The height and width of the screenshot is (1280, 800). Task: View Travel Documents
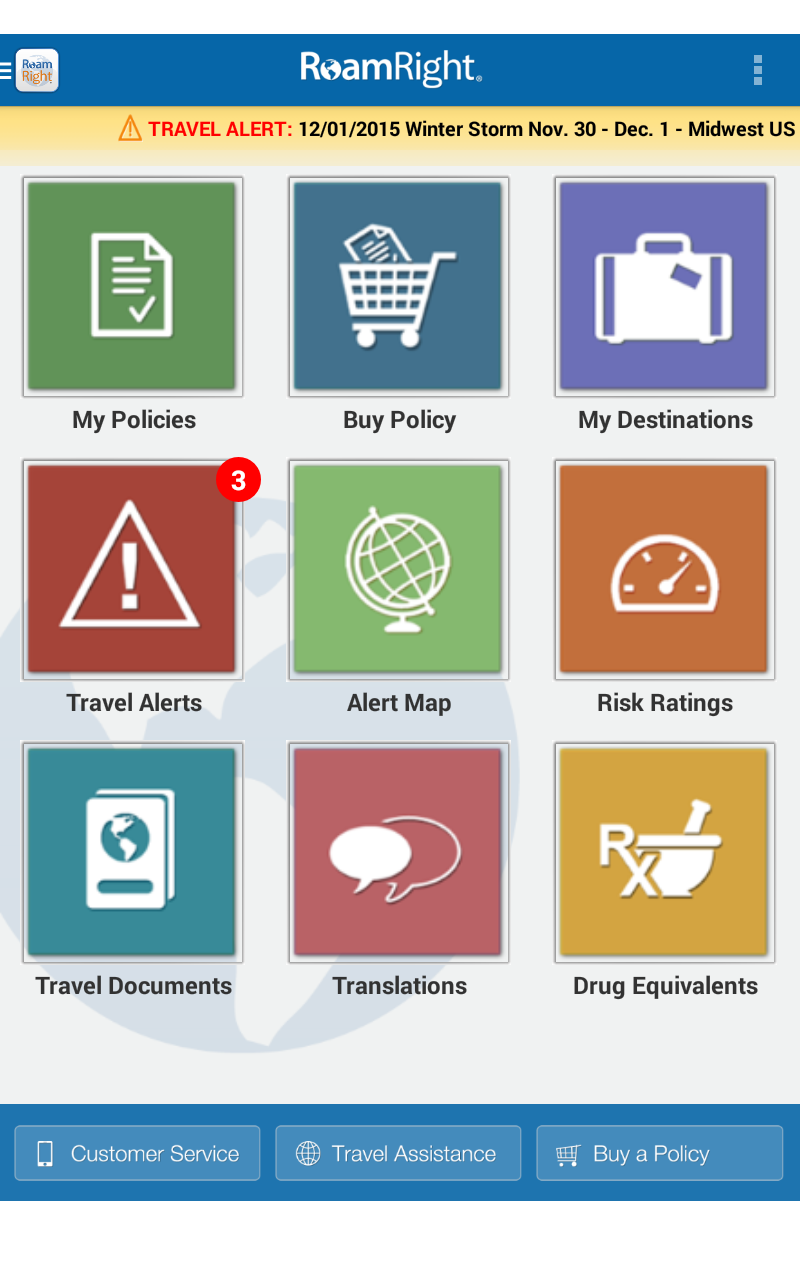tap(133, 852)
